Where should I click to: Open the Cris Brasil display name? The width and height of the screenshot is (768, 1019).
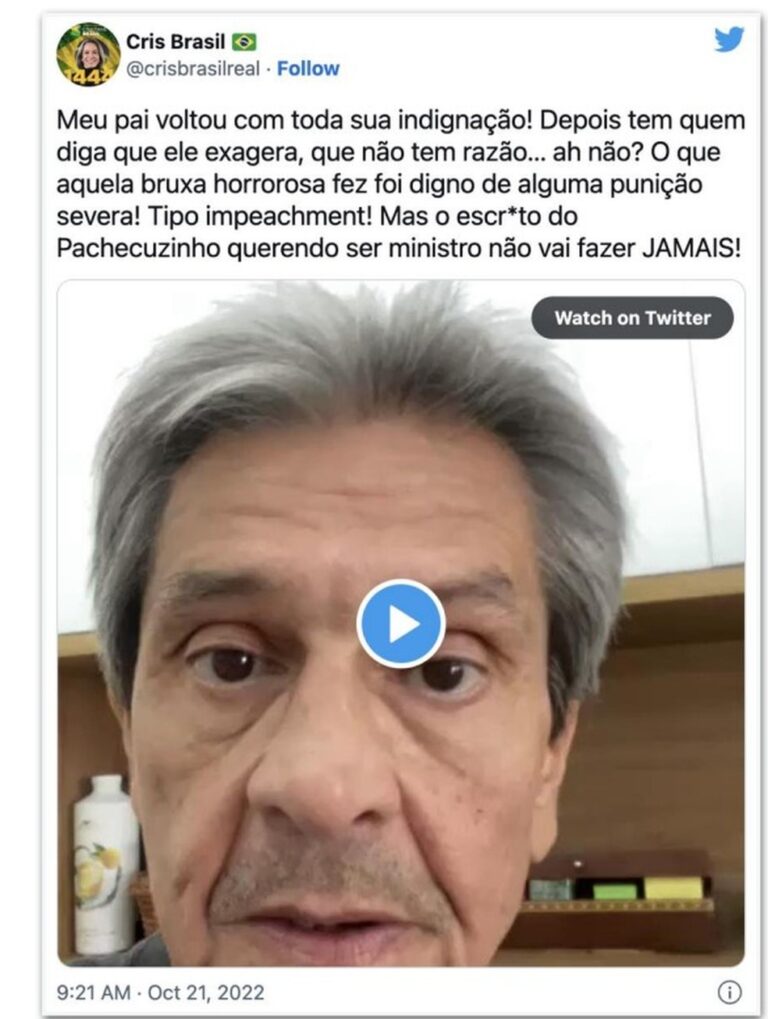coord(175,41)
